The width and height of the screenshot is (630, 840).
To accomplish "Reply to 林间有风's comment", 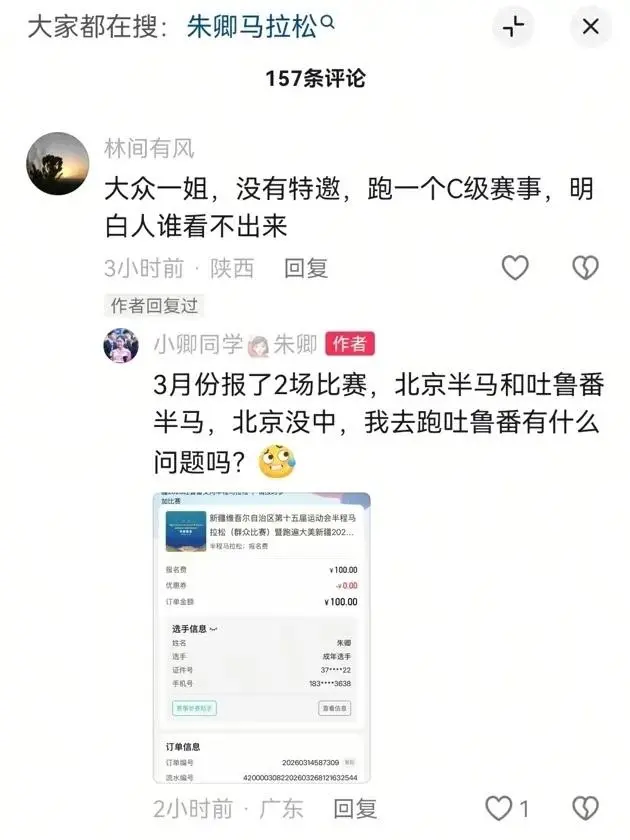I will click(306, 268).
